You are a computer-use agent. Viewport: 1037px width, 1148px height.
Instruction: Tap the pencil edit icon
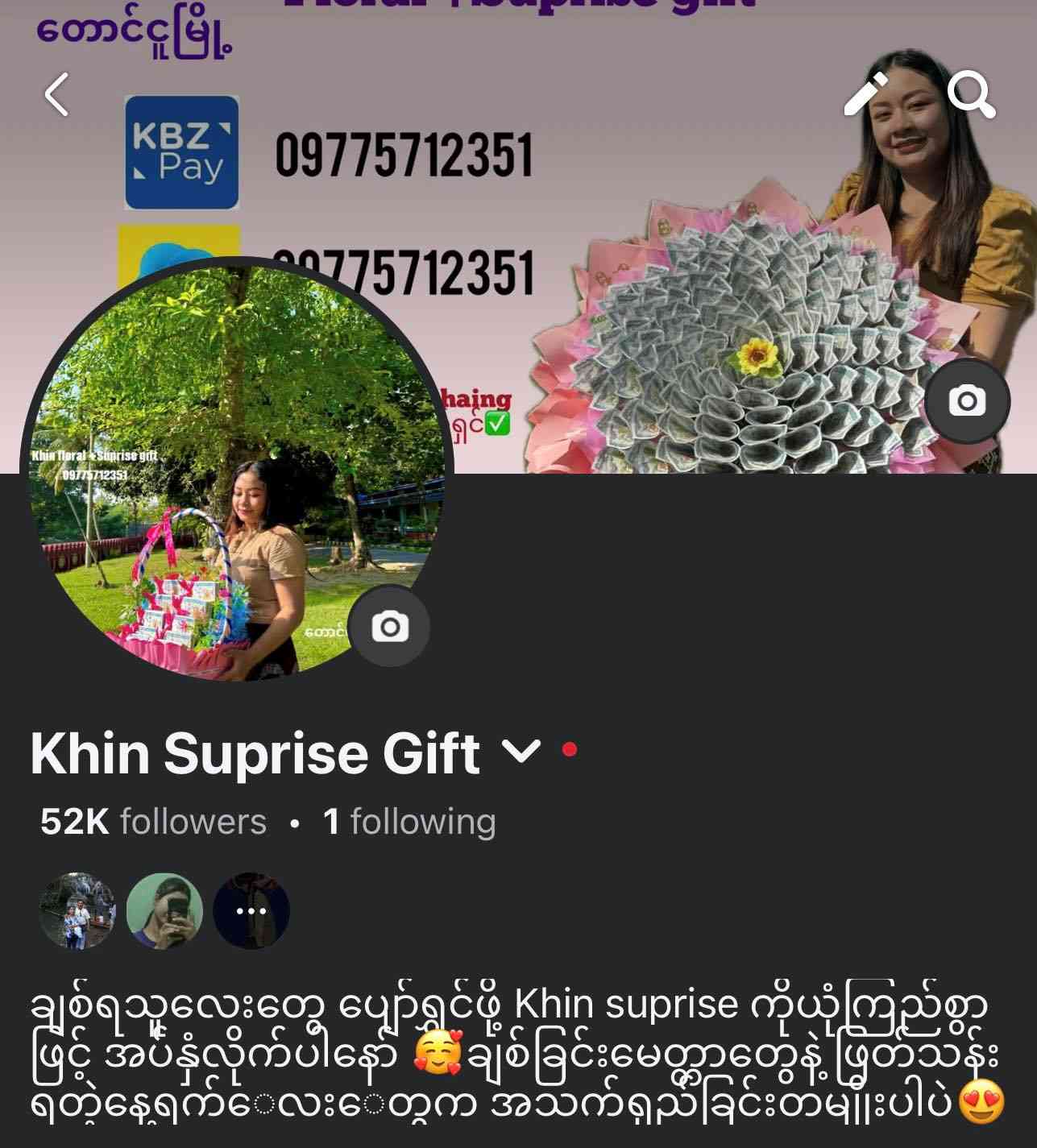[866, 95]
